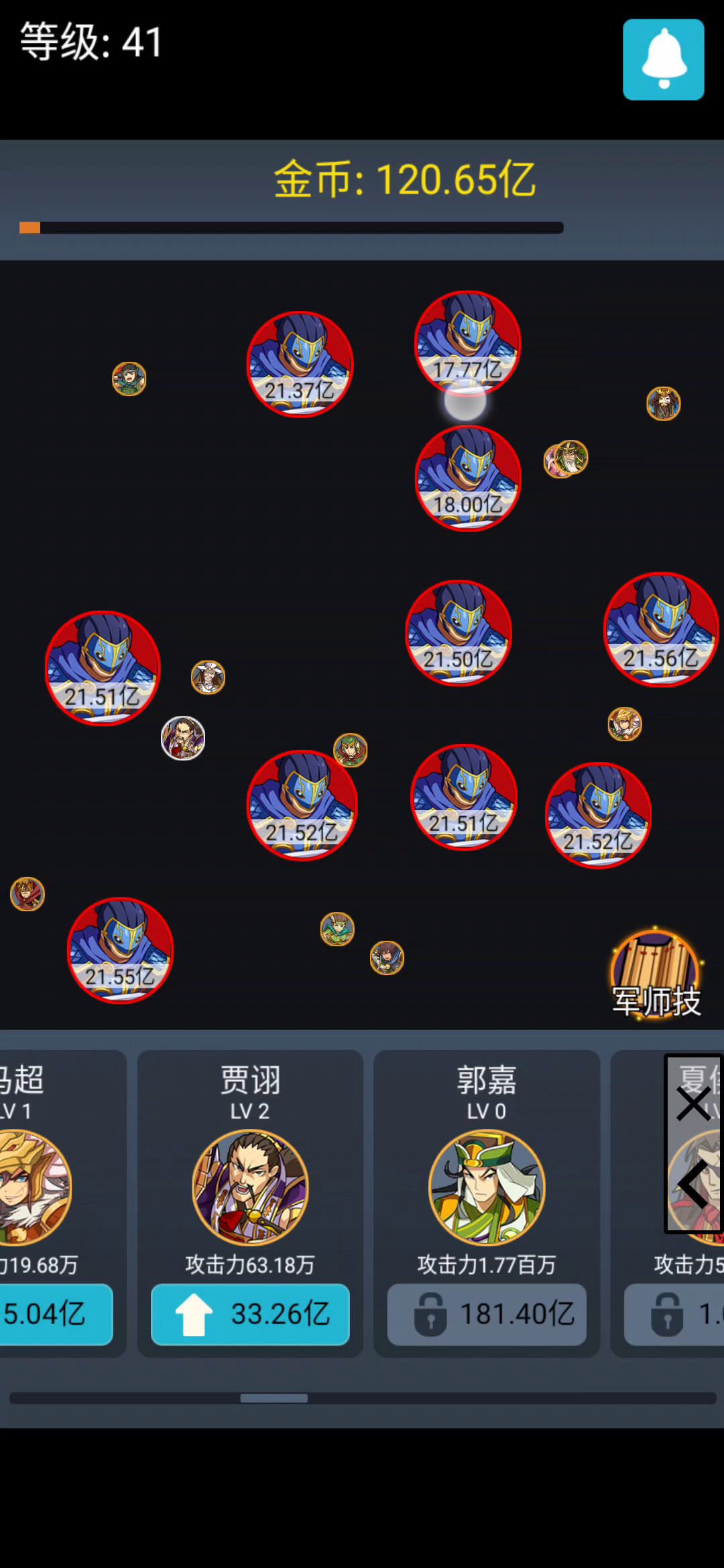Viewport: 724px width, 1568px height.
Task: Unlock 郭嘉 for 181.40亿
Action: 487,1314
